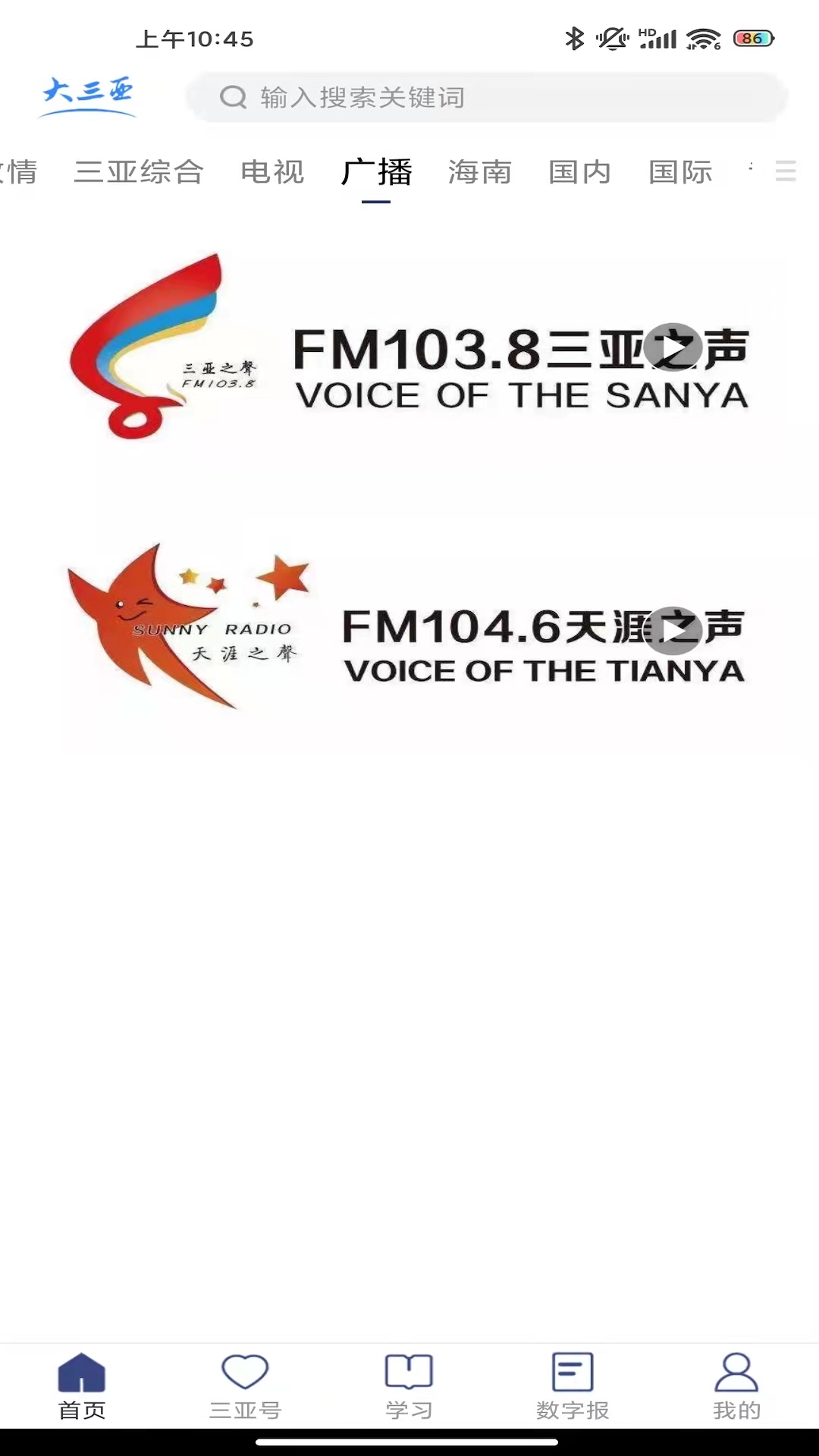
Task: Open the 我的 profile tab
Action: (x=736, y=1387)
